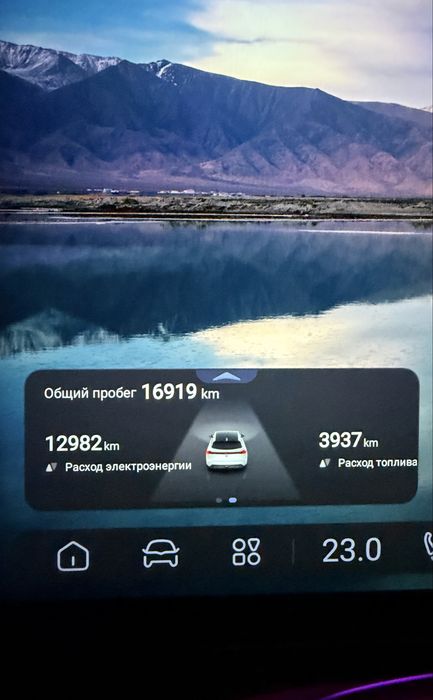Open the vehicle settings car icon
The image size is (433, 700).
click(x=161, y=554)
